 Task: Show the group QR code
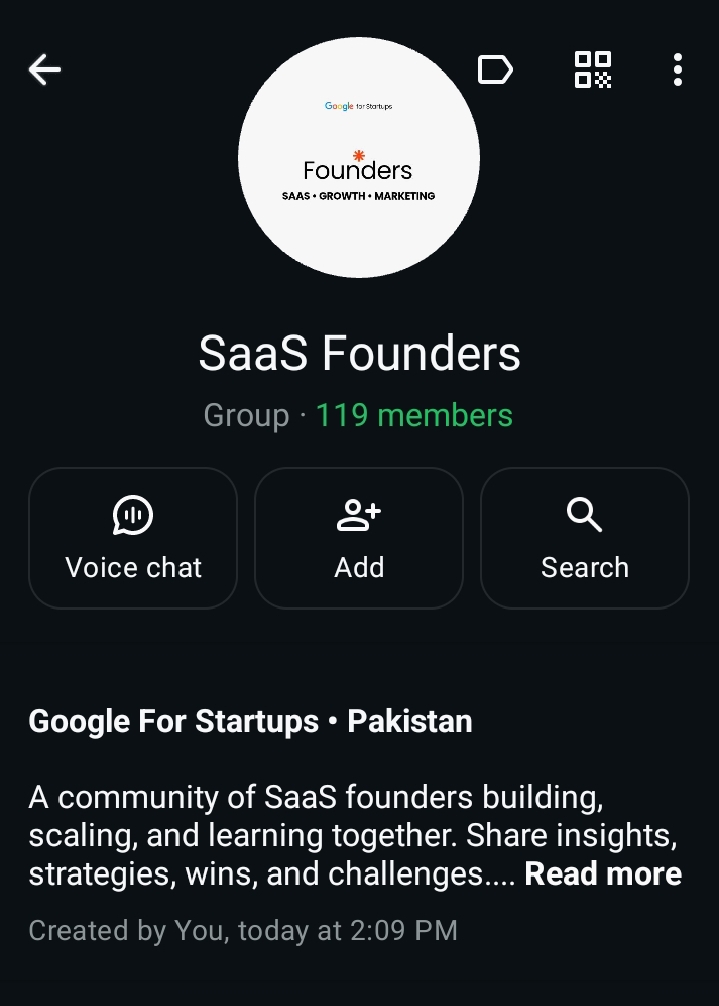(x=593, y=70)
